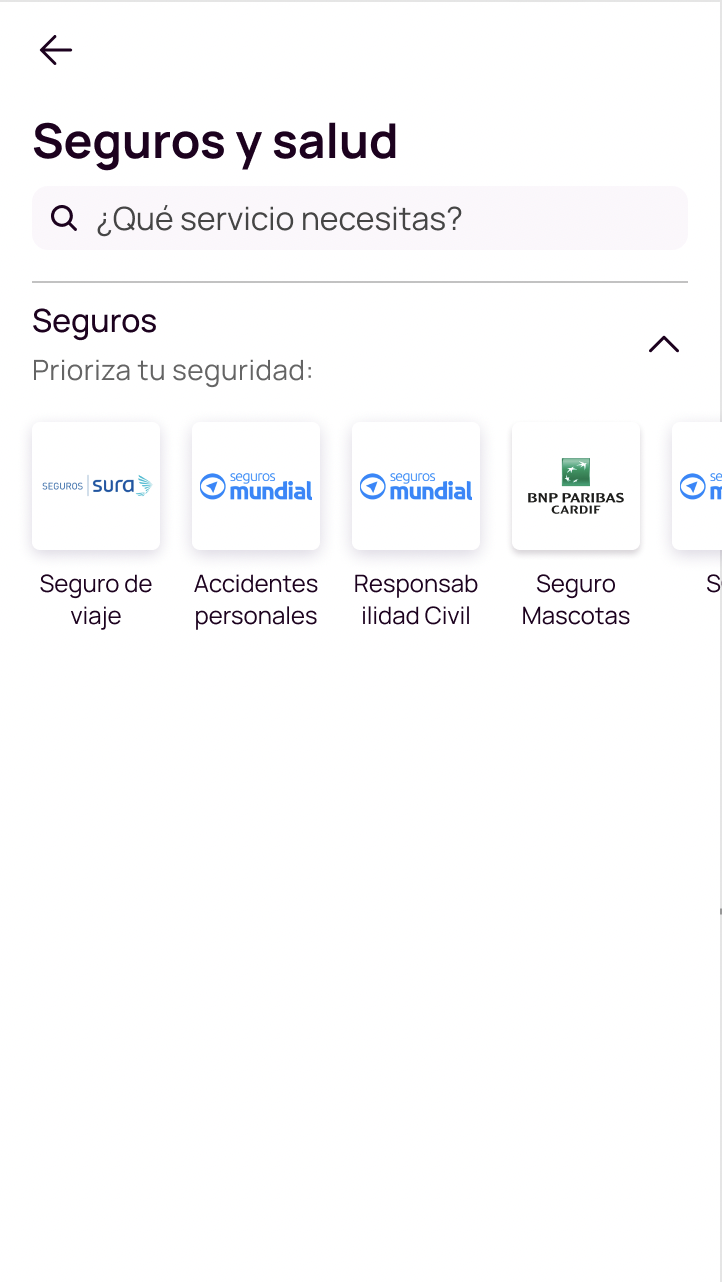Go back using the arrow icon
The image size is (722, 1282).
coord(55,50)
